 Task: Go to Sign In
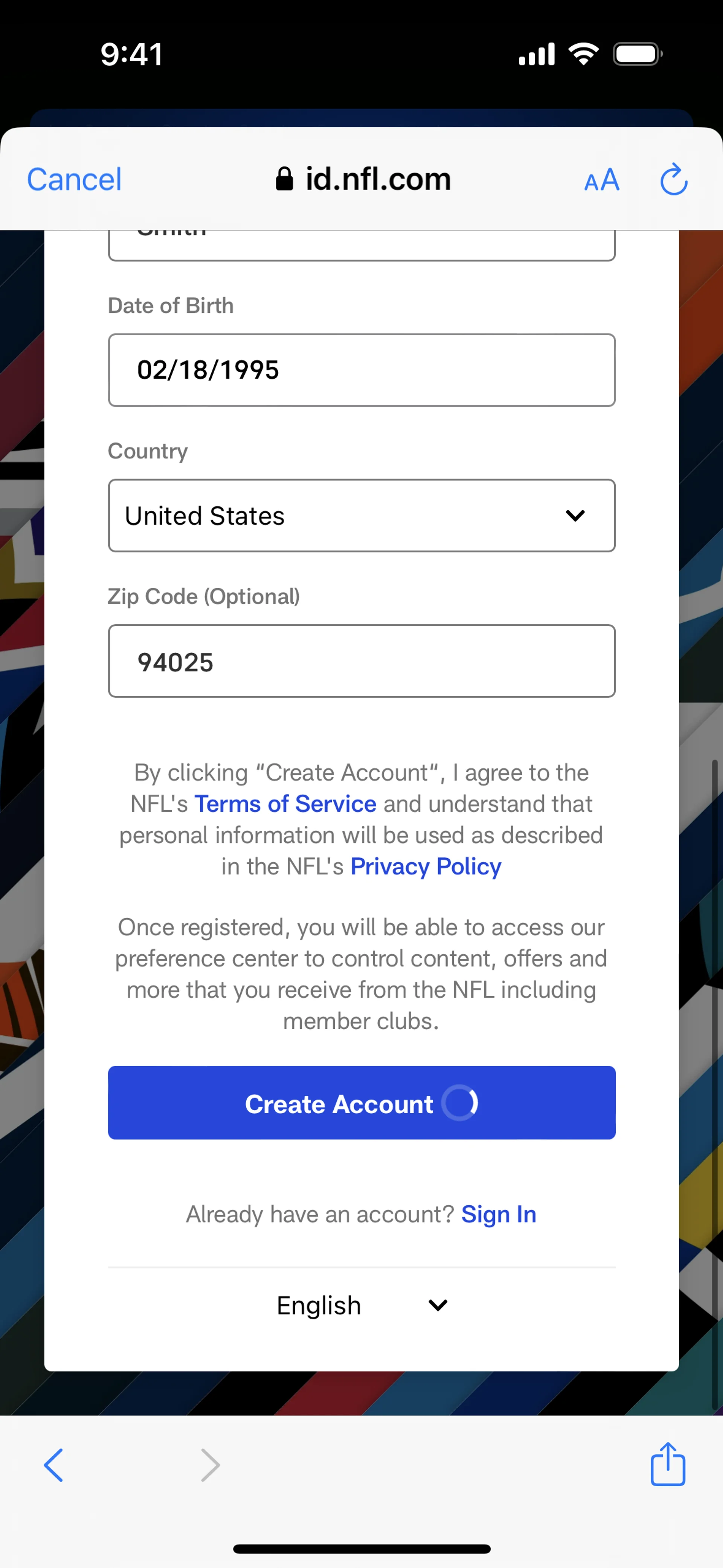[499, 1214]
